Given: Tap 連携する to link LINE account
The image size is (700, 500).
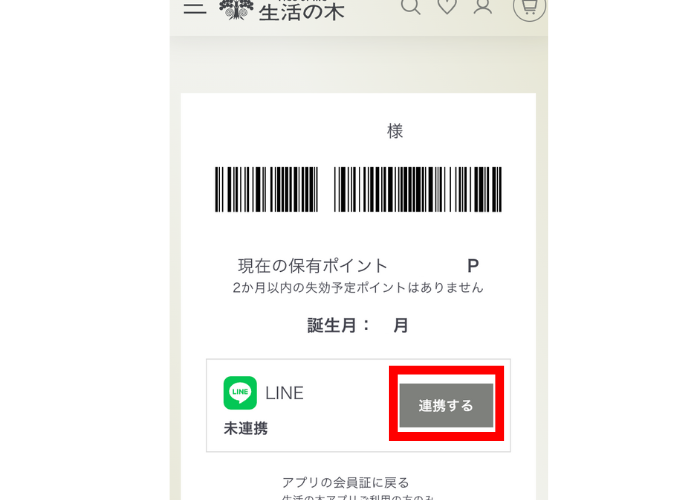Looking at the screenshot, I should click(446, 405).
